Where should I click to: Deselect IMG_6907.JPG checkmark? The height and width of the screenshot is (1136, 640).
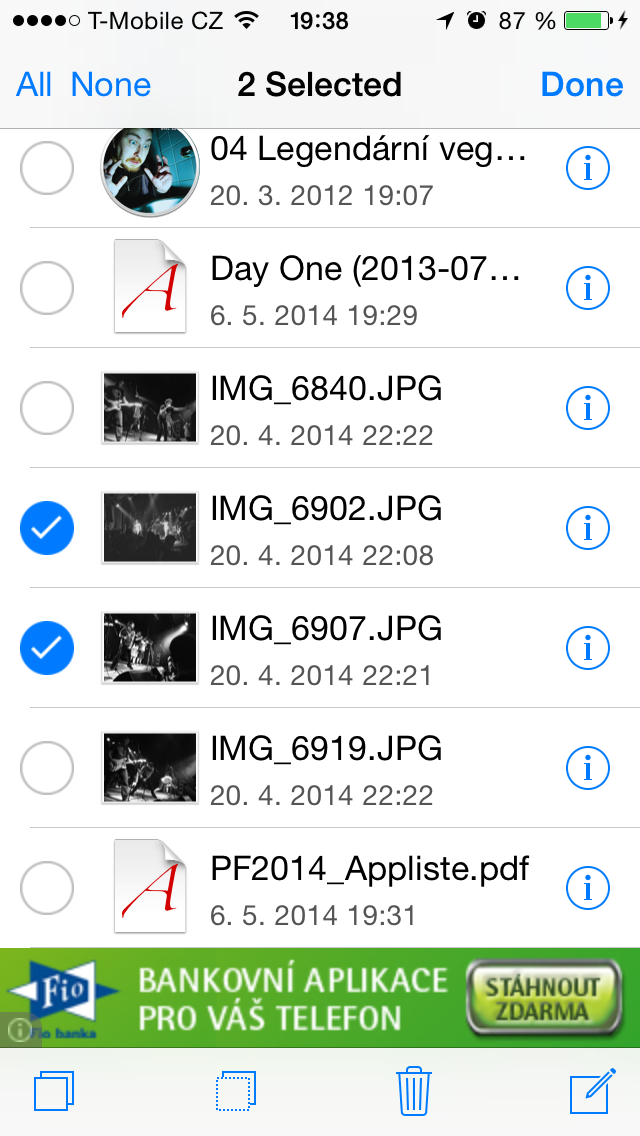click(x=47, y=648)
